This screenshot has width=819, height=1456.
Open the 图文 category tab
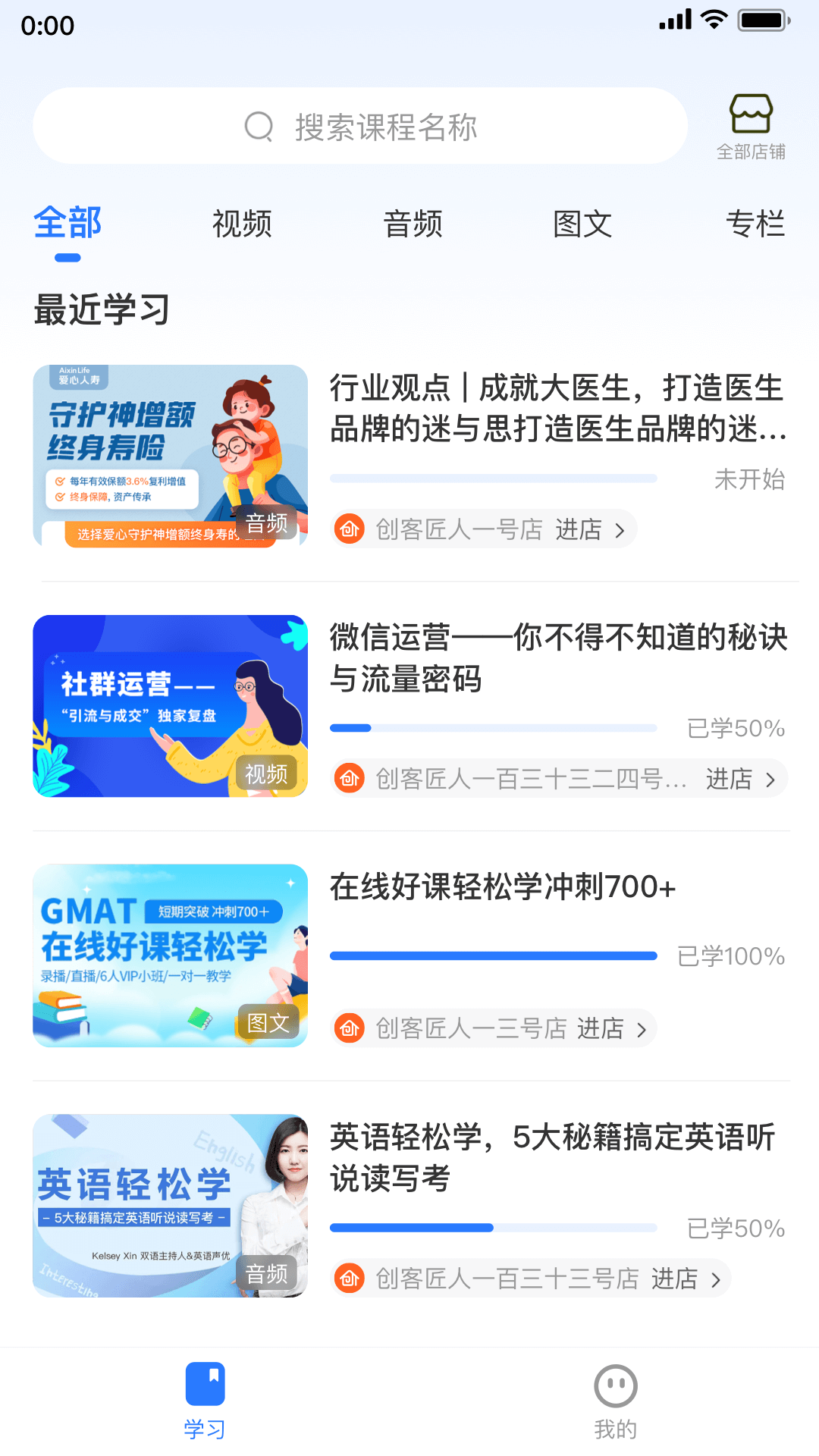(x=584, y=224)
